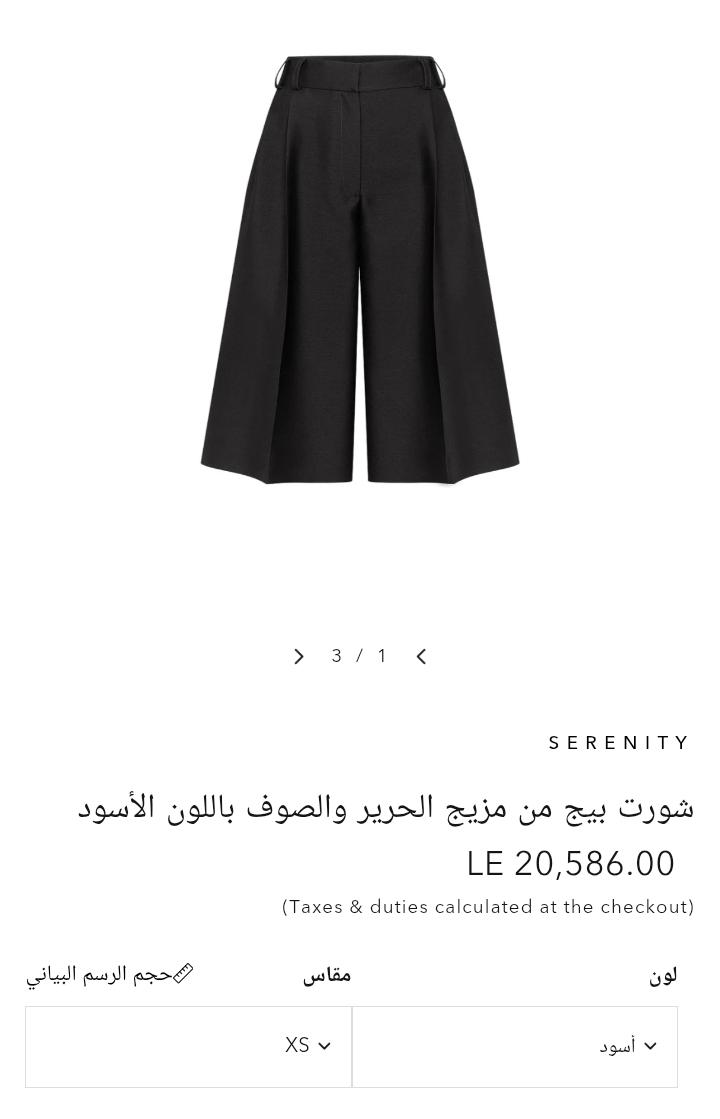Go to the next product image with right chevron

click(298, 657)
